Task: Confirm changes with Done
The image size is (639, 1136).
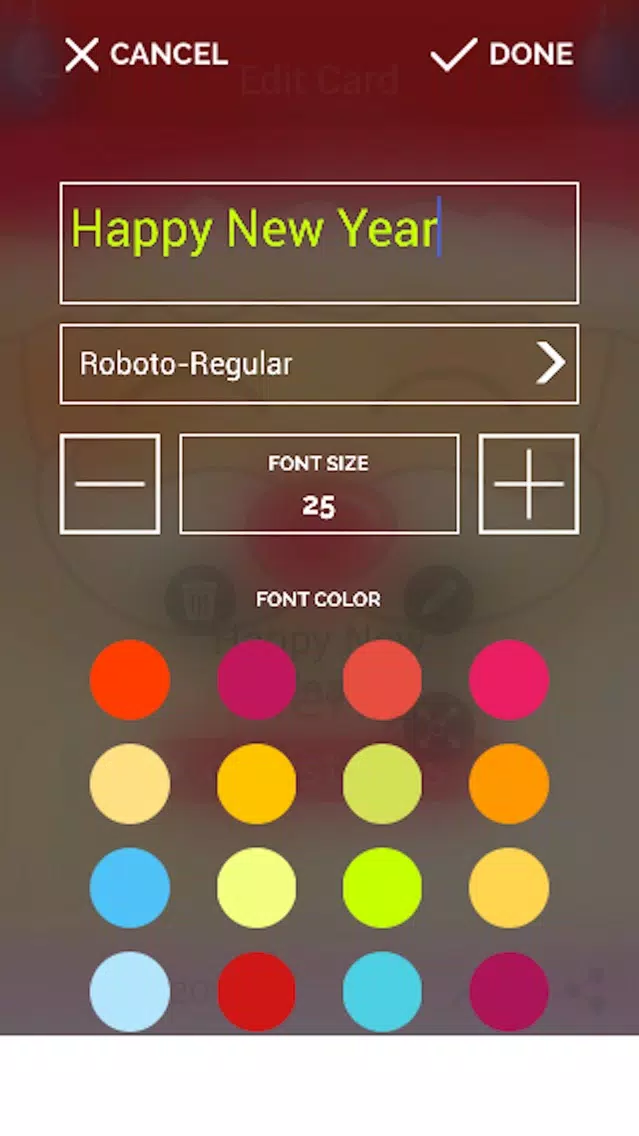Action: 502,54
